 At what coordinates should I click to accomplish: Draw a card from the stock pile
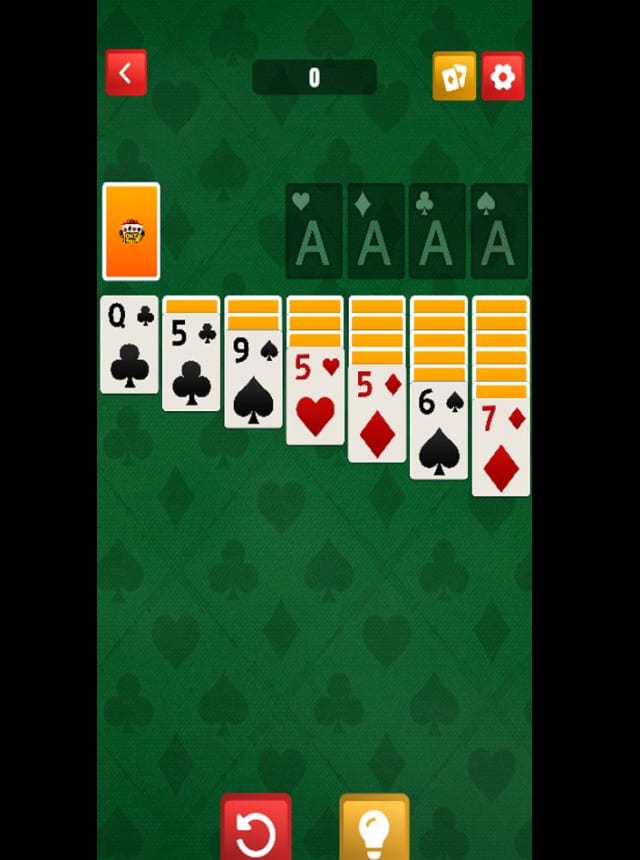[131, 232]
